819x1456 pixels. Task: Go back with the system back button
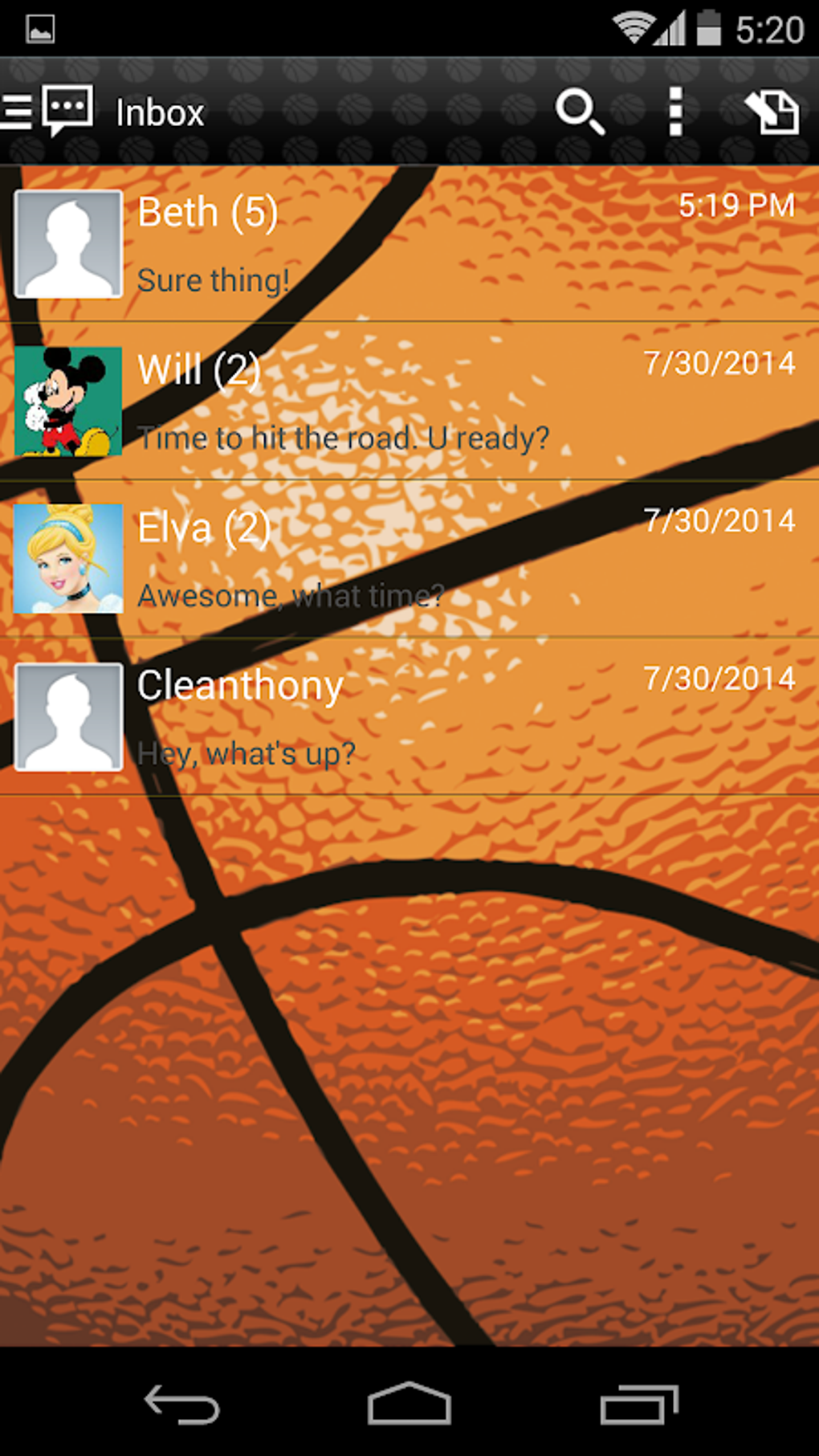[181, 1404]
